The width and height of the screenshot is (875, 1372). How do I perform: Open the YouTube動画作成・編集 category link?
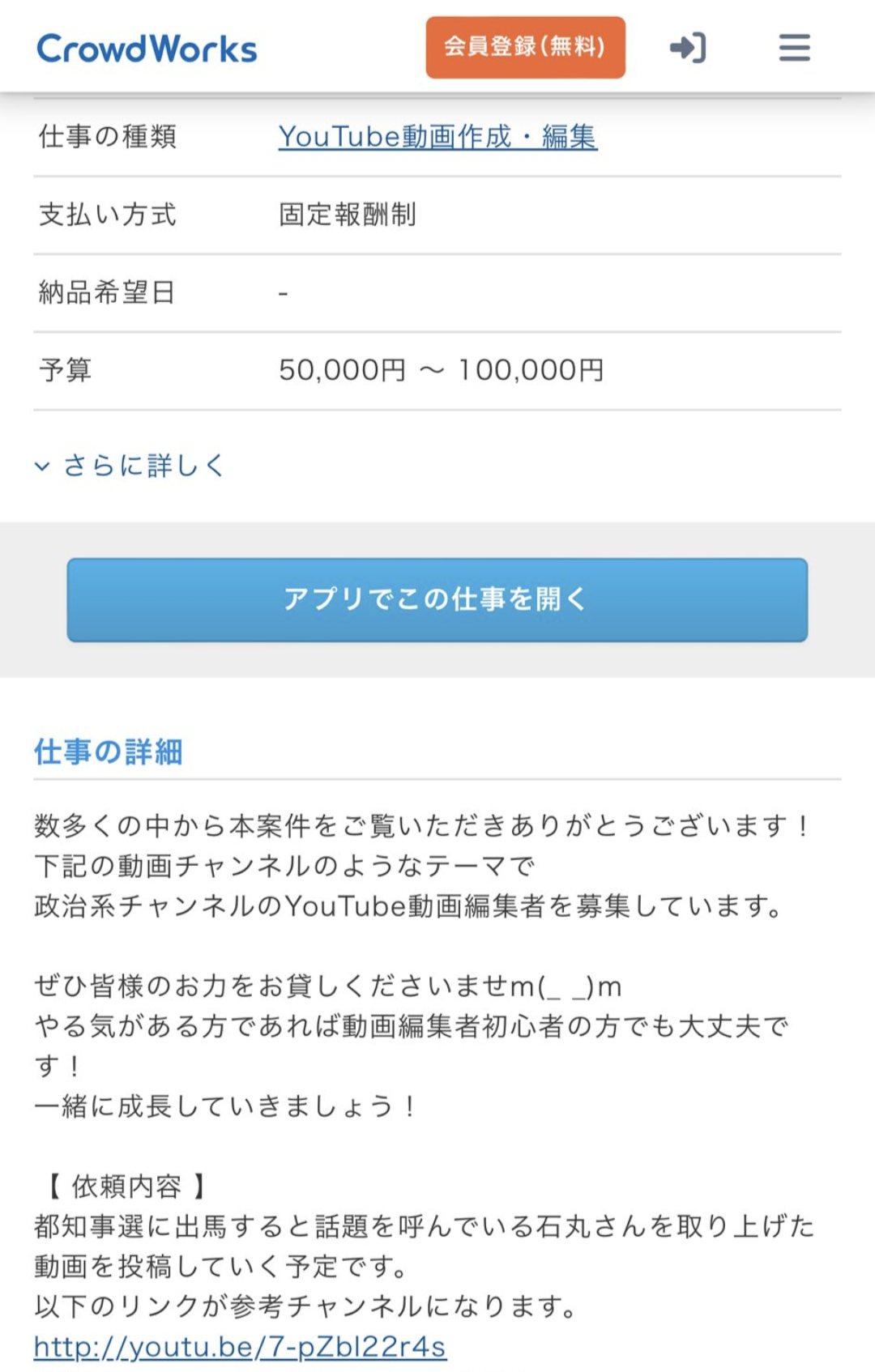pyautogui.click(x=437, y=136)
